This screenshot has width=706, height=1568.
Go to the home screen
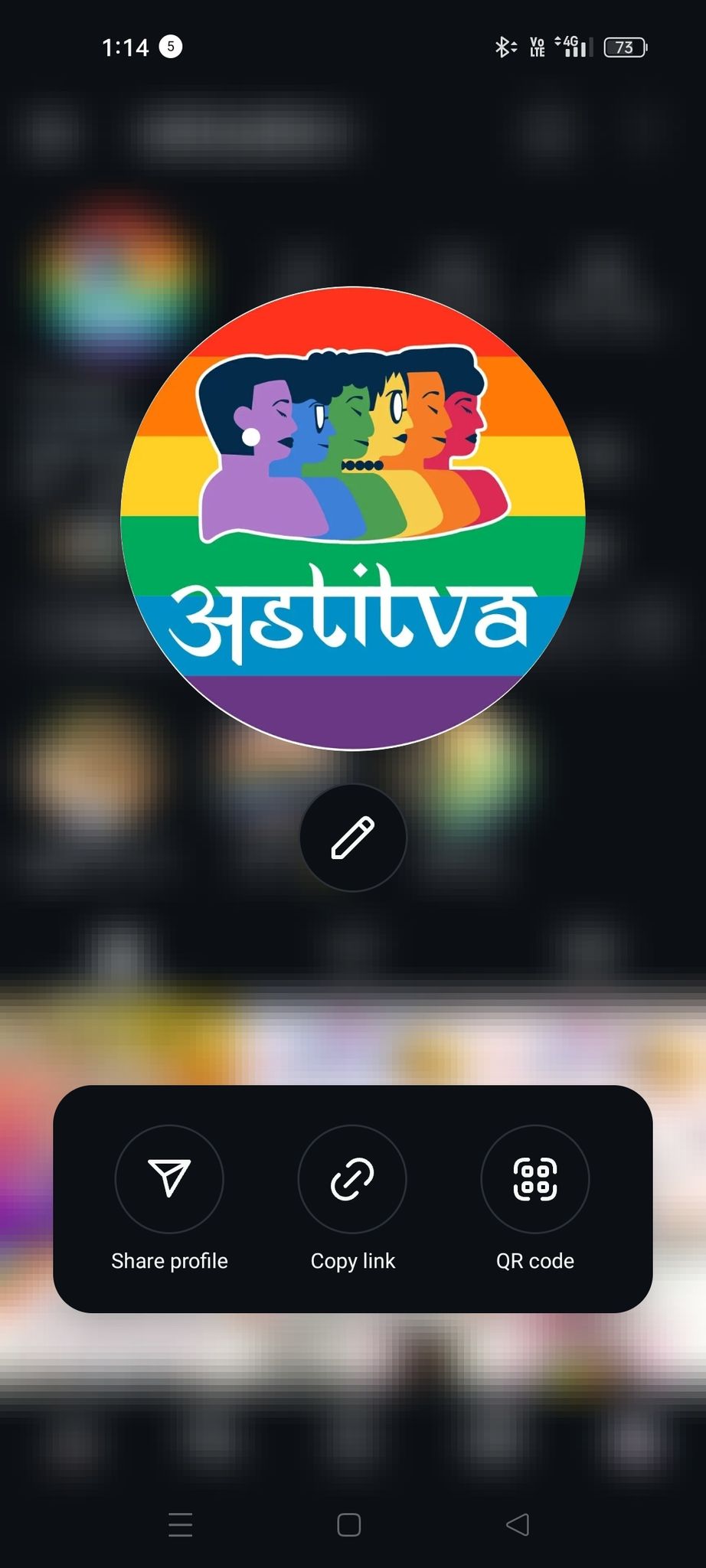coord(349,1524)
